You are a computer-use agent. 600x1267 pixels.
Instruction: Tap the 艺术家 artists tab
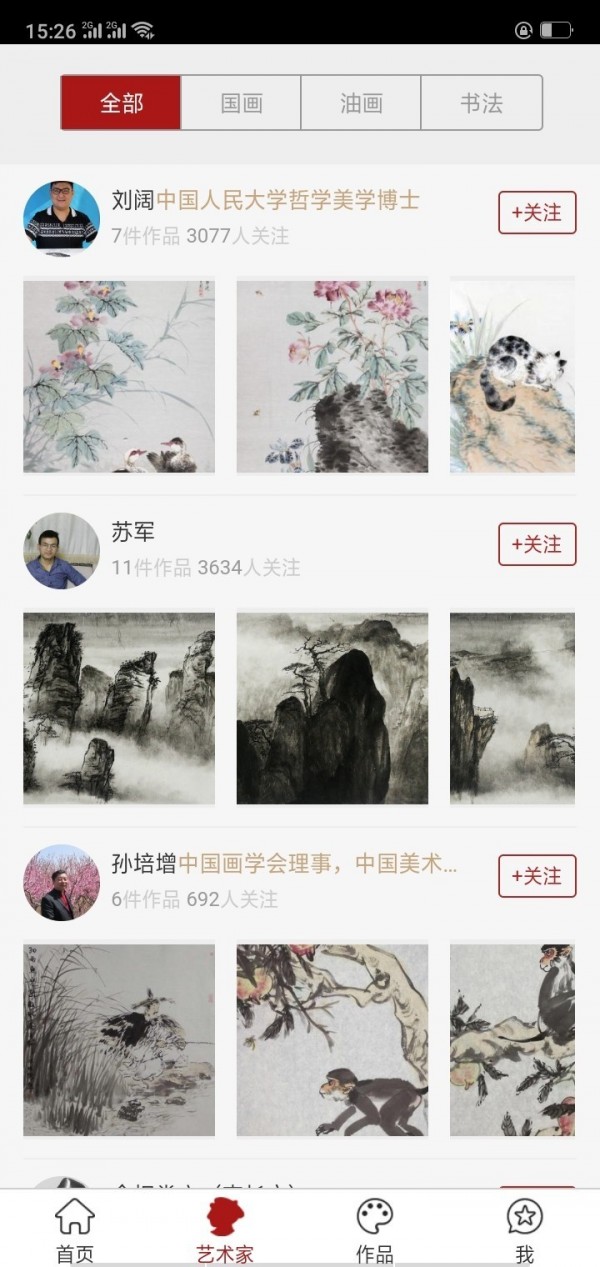225,1230
